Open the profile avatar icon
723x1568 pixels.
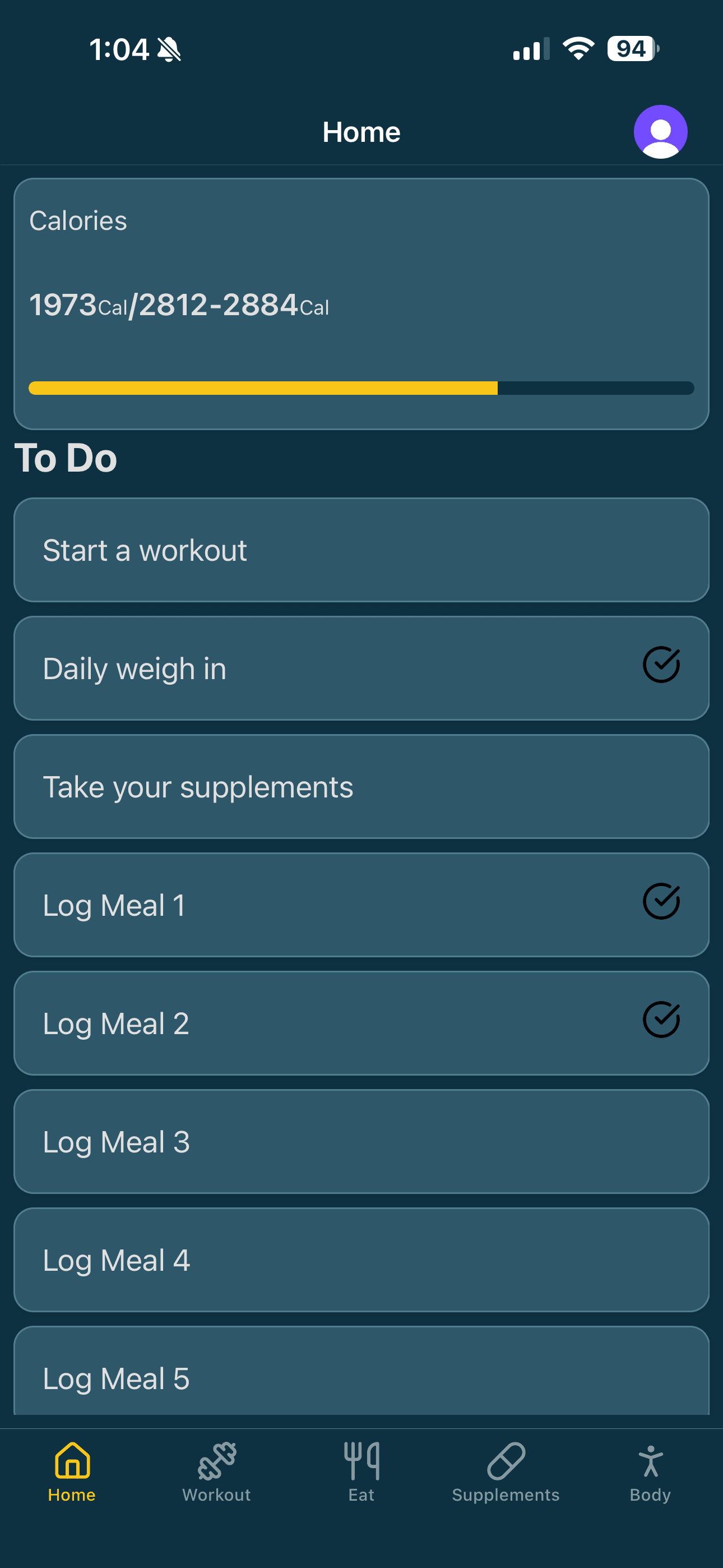point(660,131)
